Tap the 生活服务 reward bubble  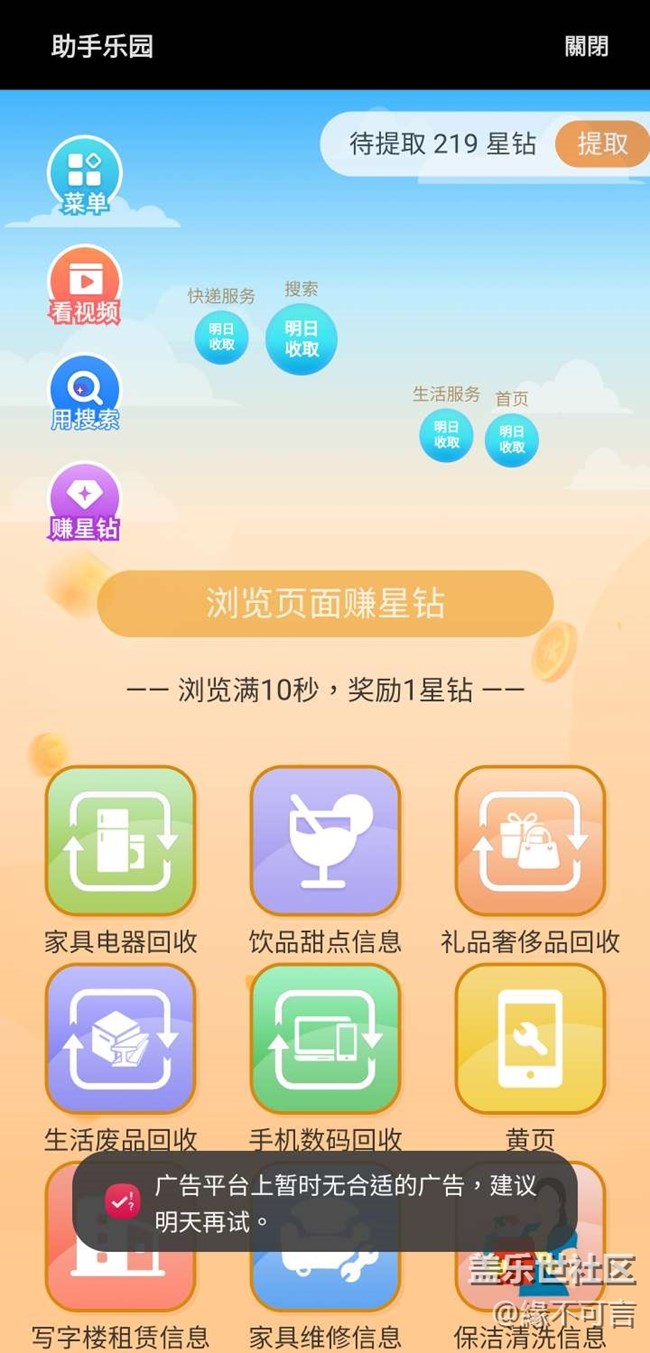point(446,435)
